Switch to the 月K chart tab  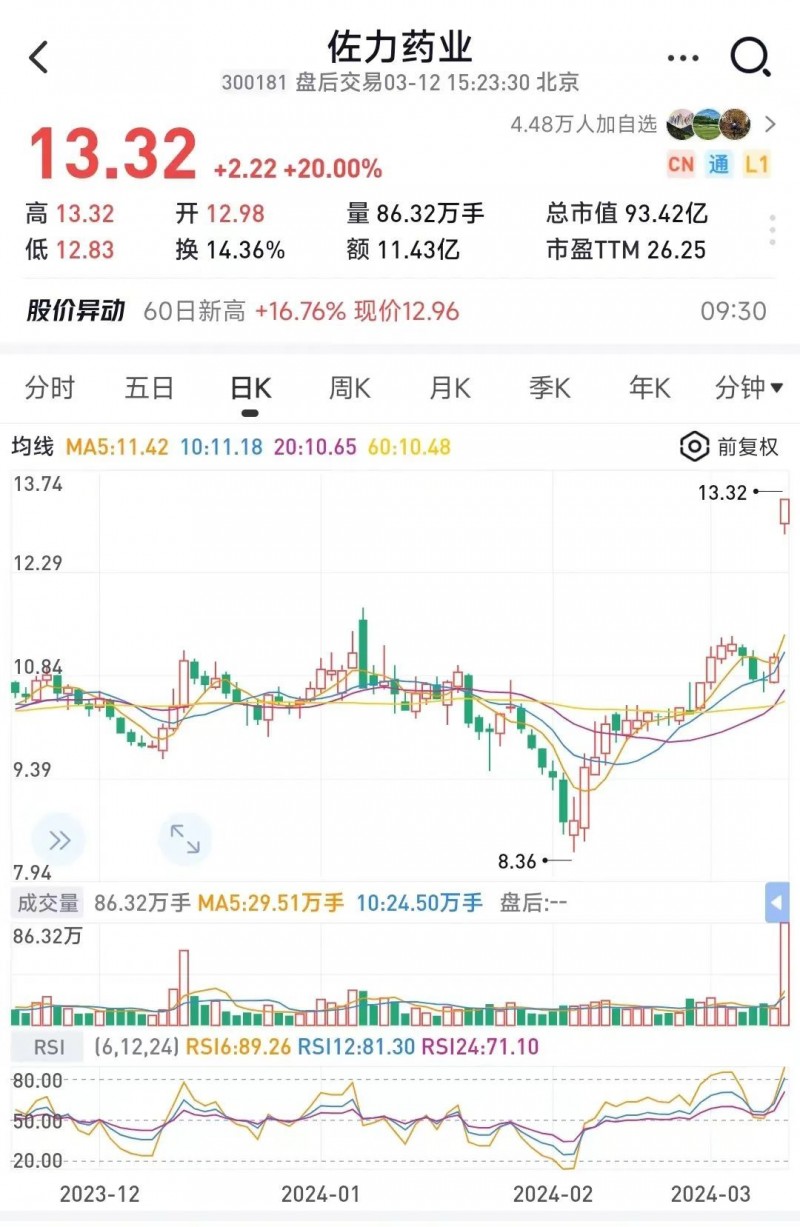pos(450,389)
